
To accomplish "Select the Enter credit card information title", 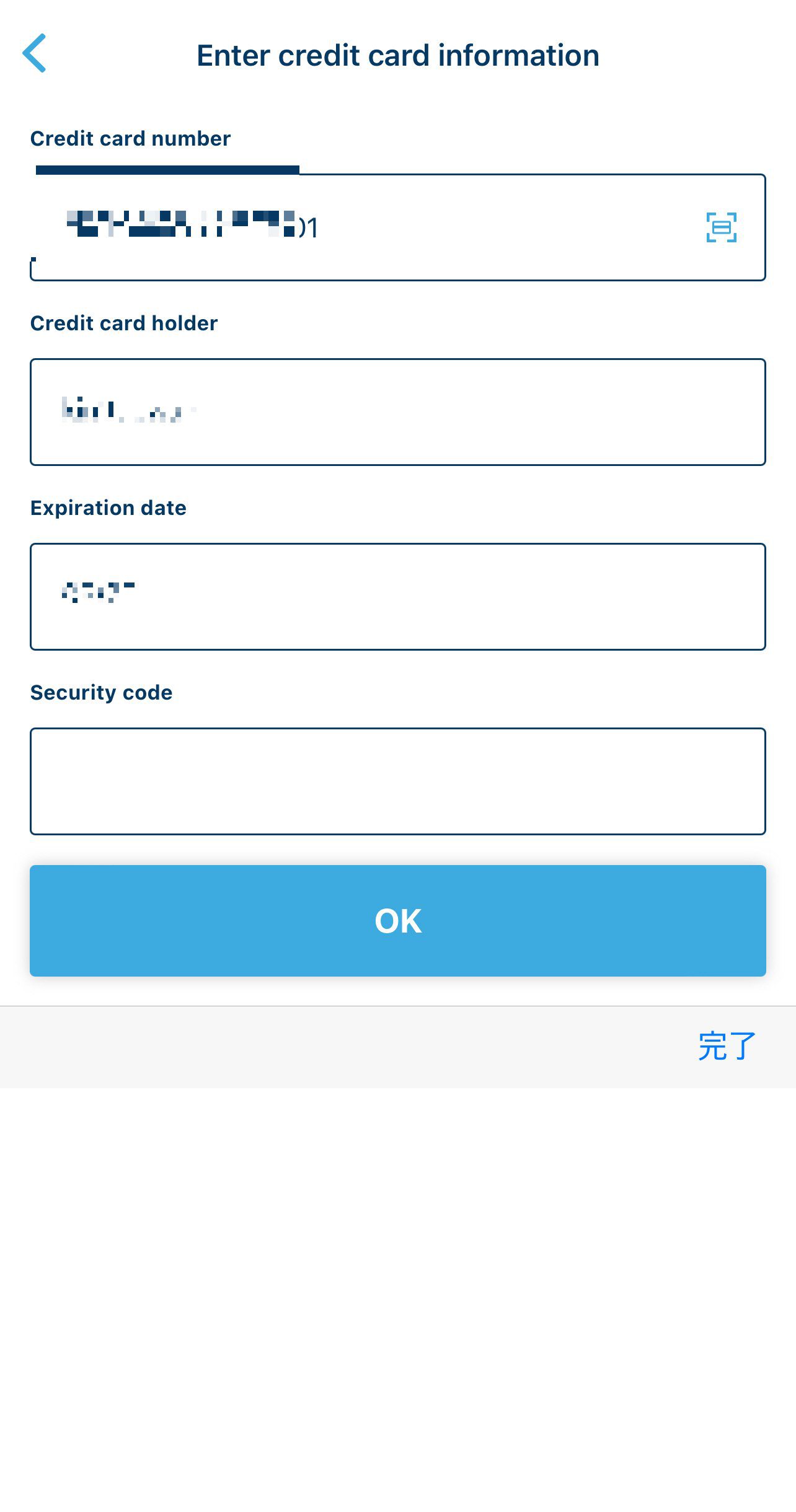I will pos(398,55).
